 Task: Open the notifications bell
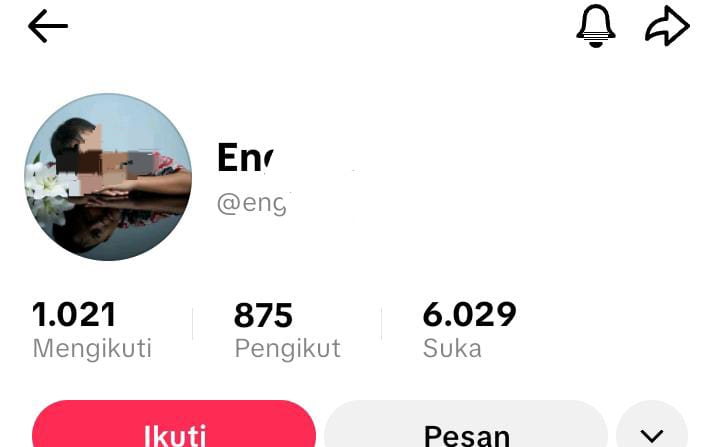(x=596, y=27)
